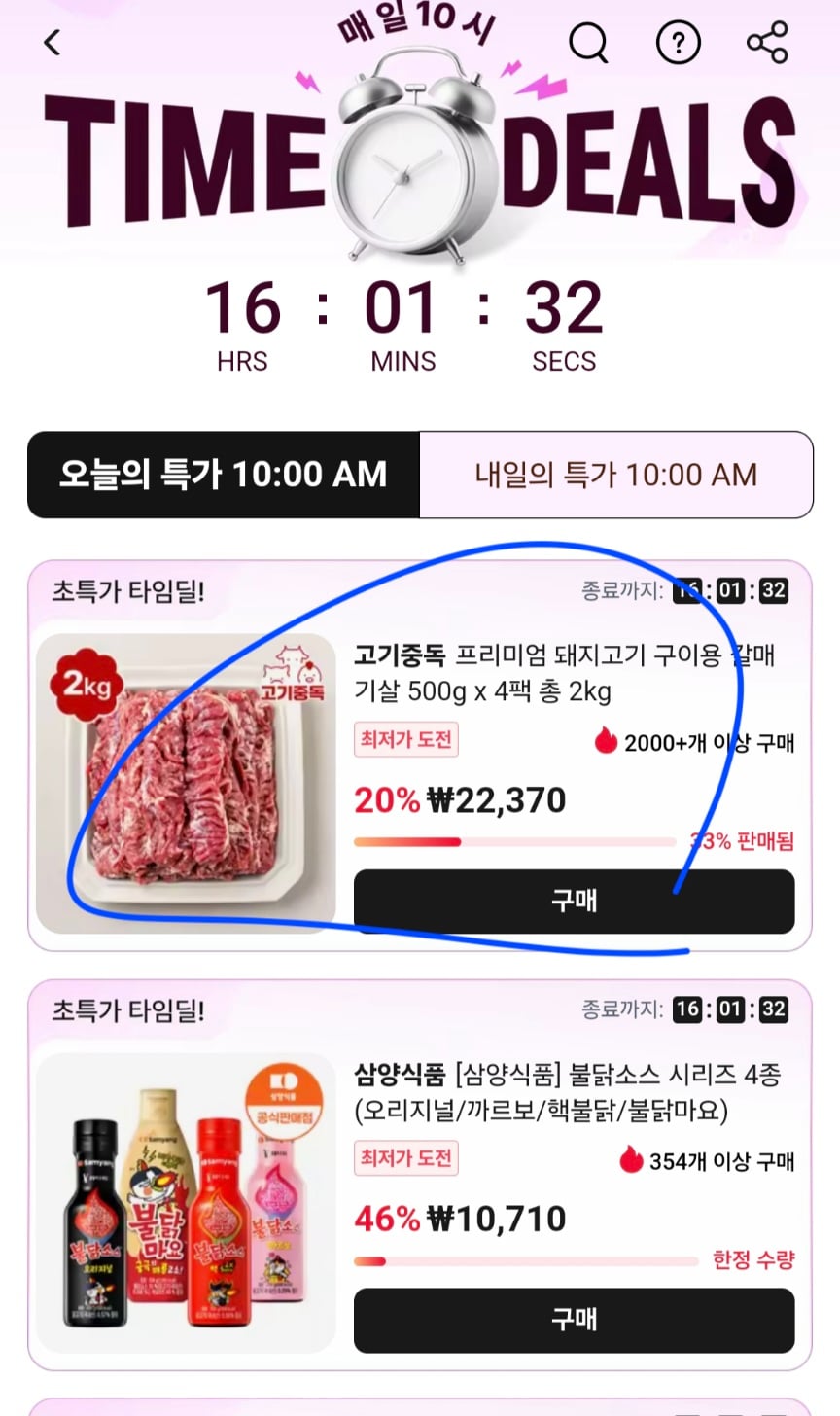840x1416 pixels.
Task: Tap the share icon at top right
Action: click(768, 43)
